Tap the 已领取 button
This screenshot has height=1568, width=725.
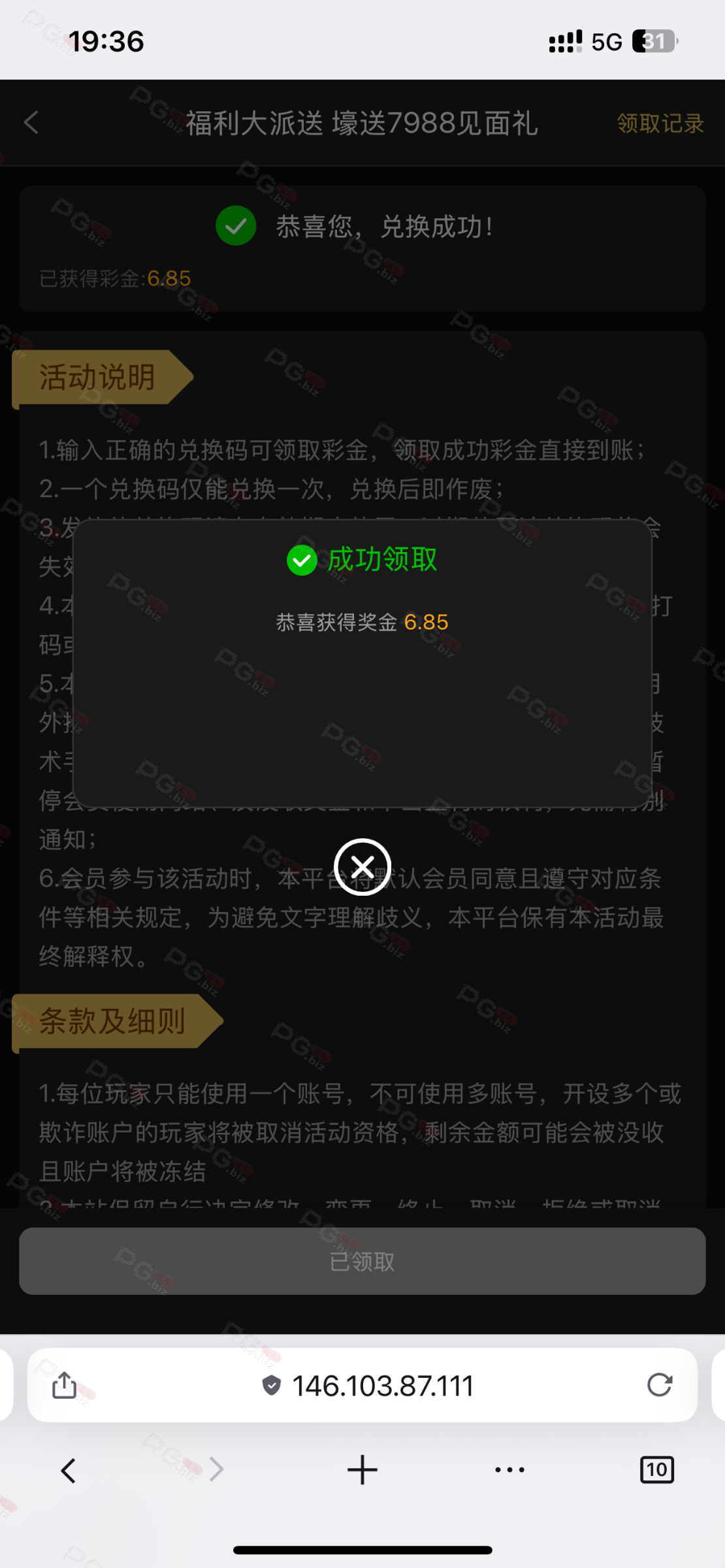coord(362,1261)
